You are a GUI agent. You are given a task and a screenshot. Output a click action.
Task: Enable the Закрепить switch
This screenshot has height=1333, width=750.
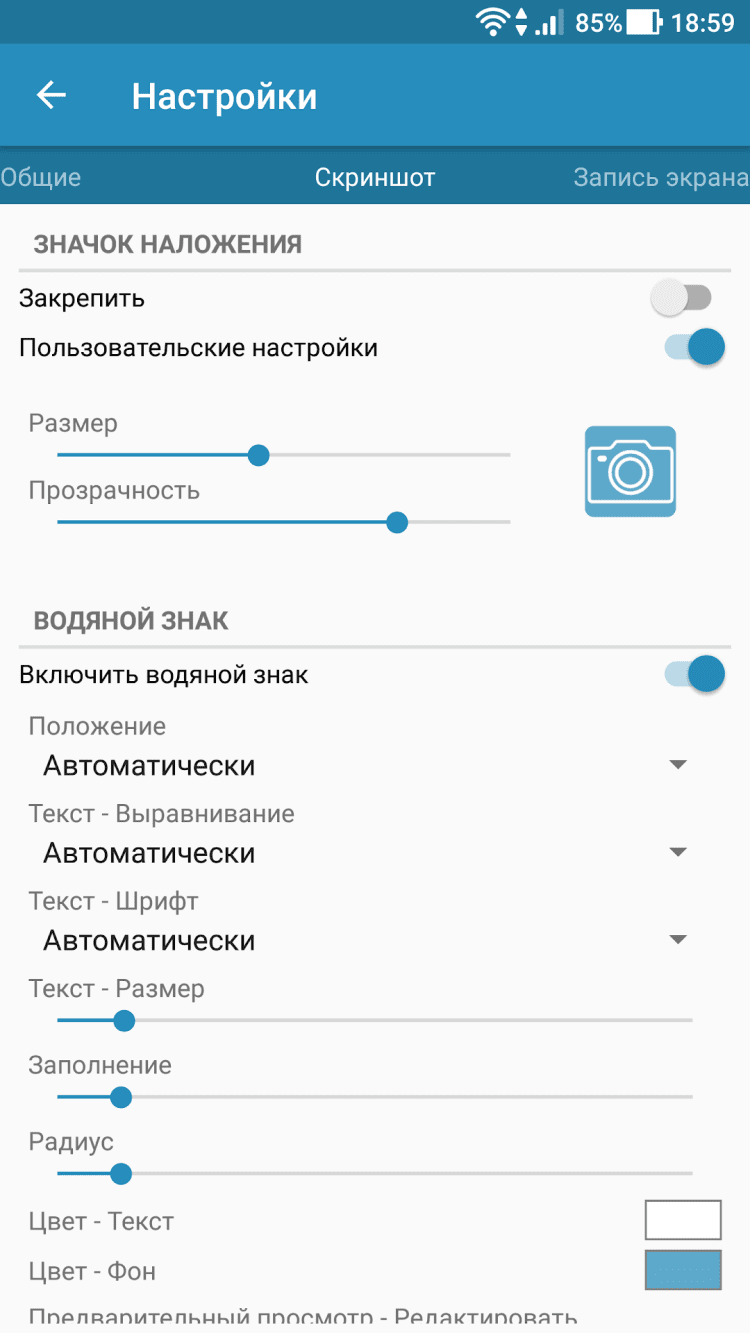tap(681, 297)
